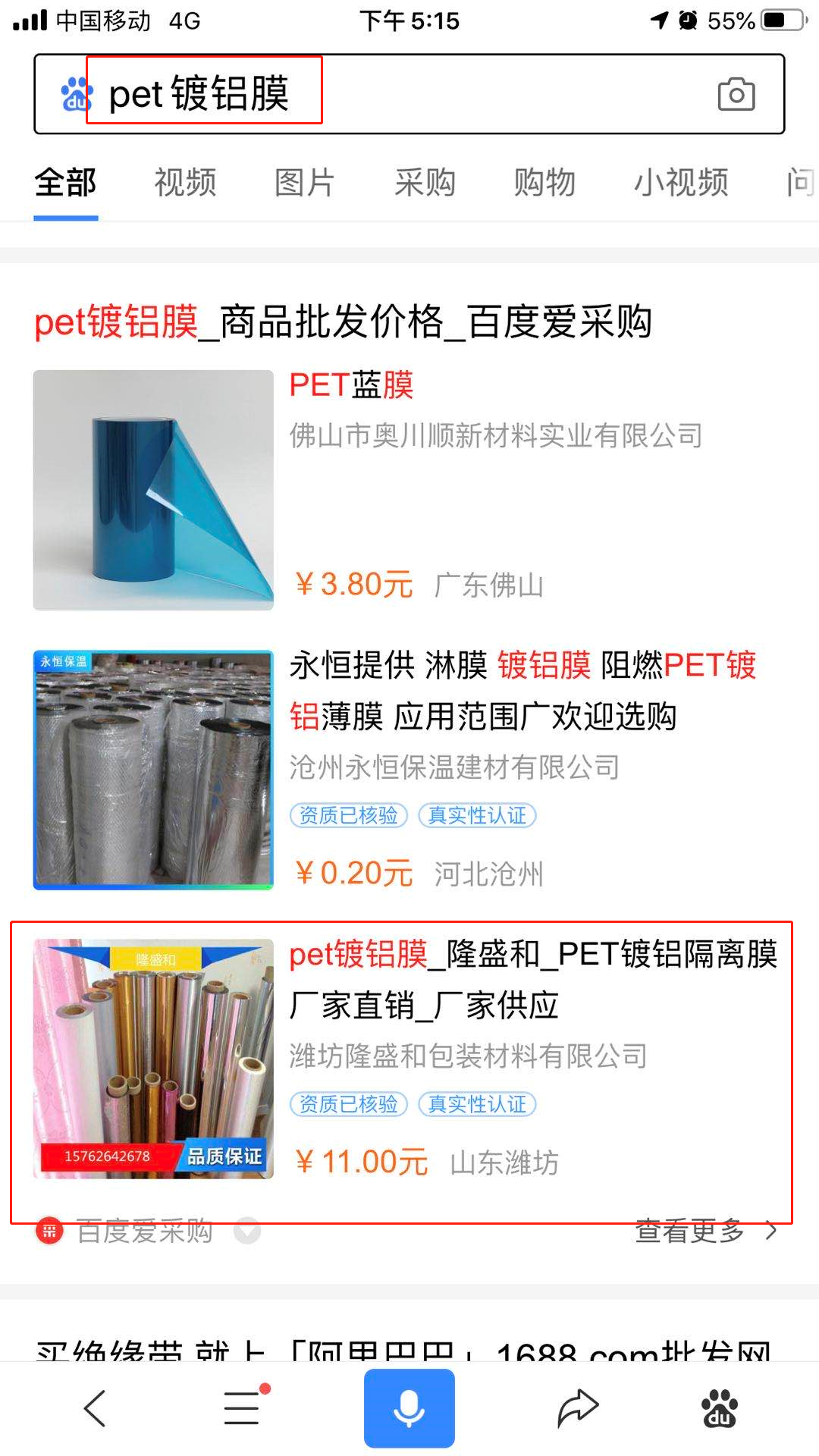This screenshot has width=819, height=1456.
Task: Open the 隆盛和 PET镀铝隔离膜 listing
Action: point(532,978)
